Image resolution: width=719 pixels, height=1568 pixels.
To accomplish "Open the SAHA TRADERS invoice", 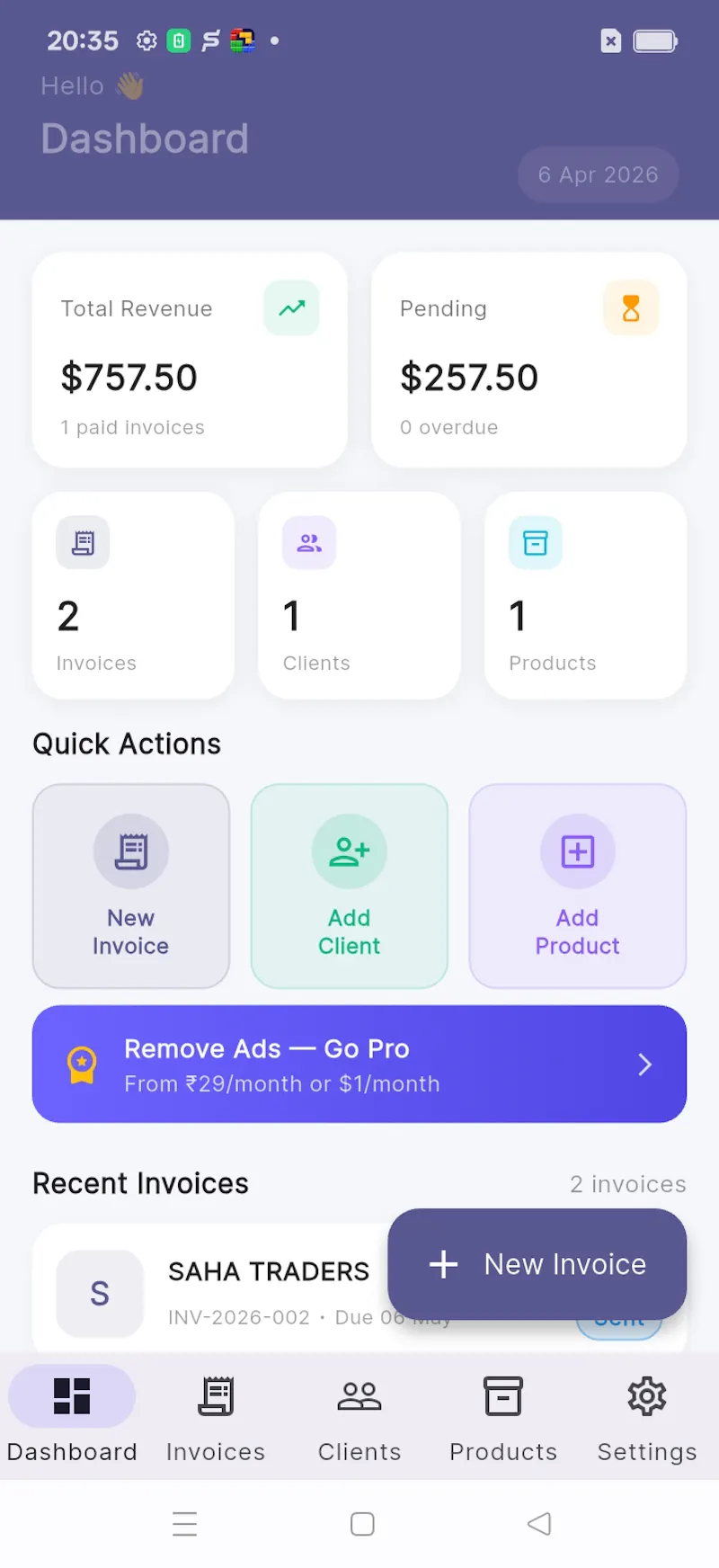I will [211, 1291].
